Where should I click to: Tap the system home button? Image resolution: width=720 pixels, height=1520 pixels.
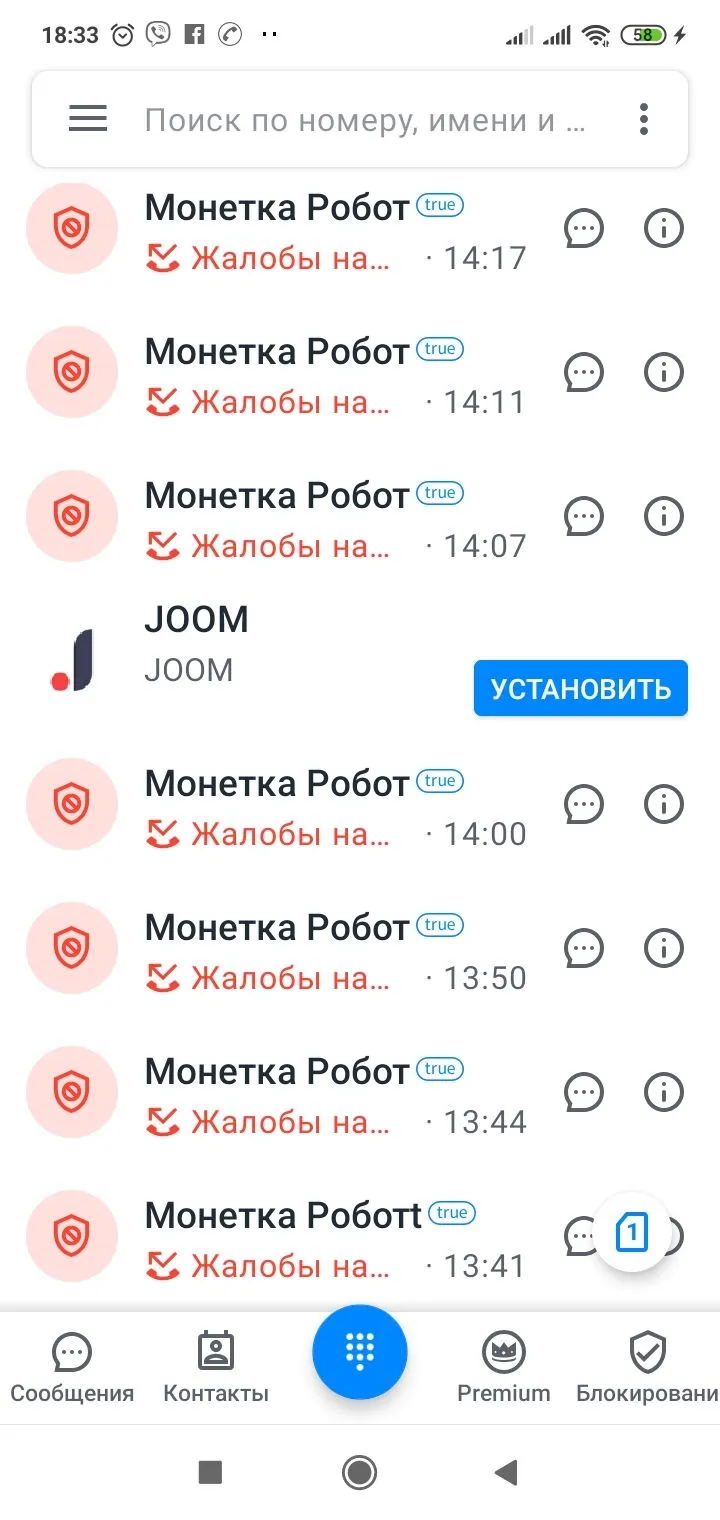pyautogui.click(x=360, y=1471)
